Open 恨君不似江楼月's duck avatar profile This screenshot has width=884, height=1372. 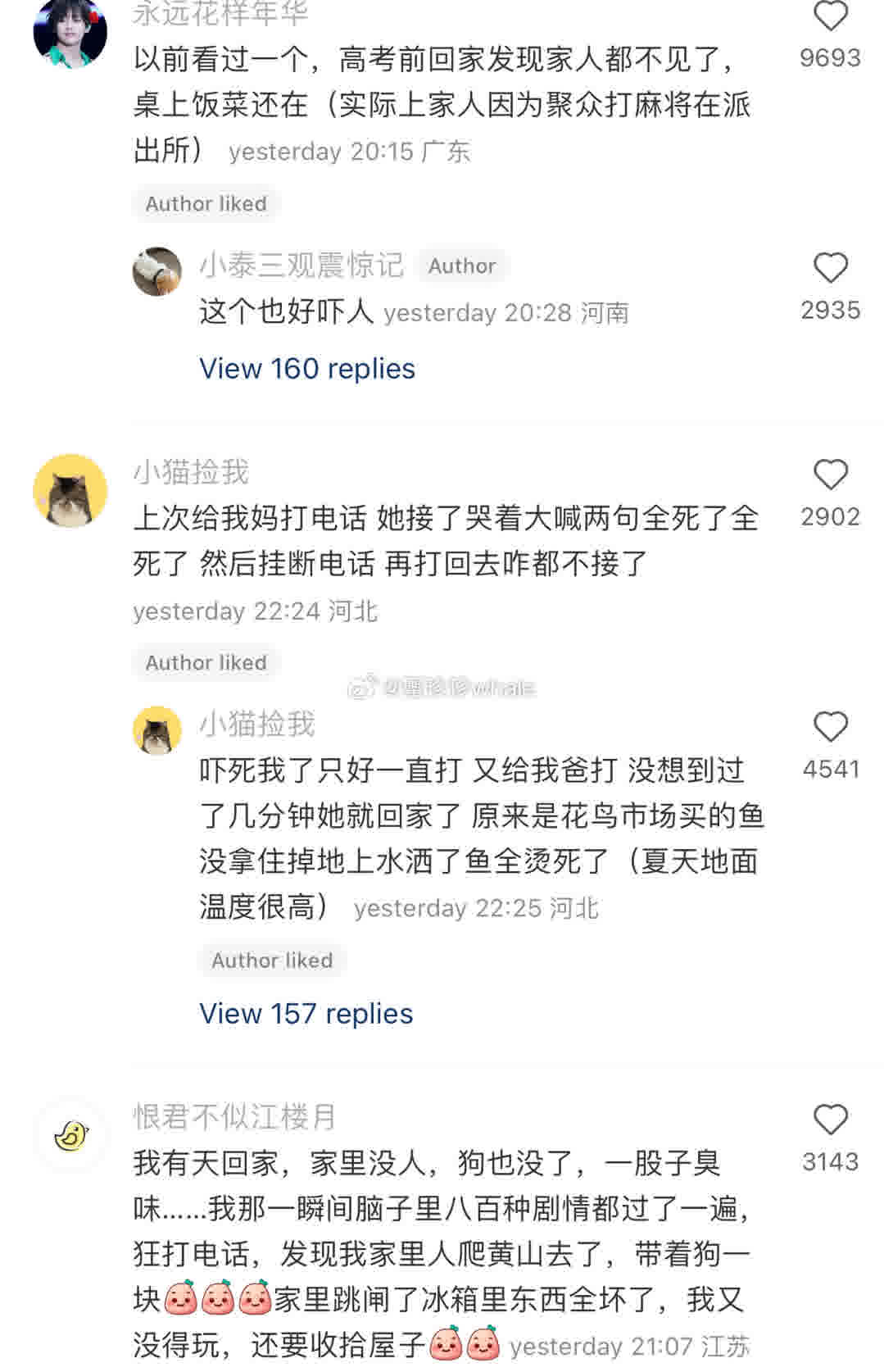70,1136
